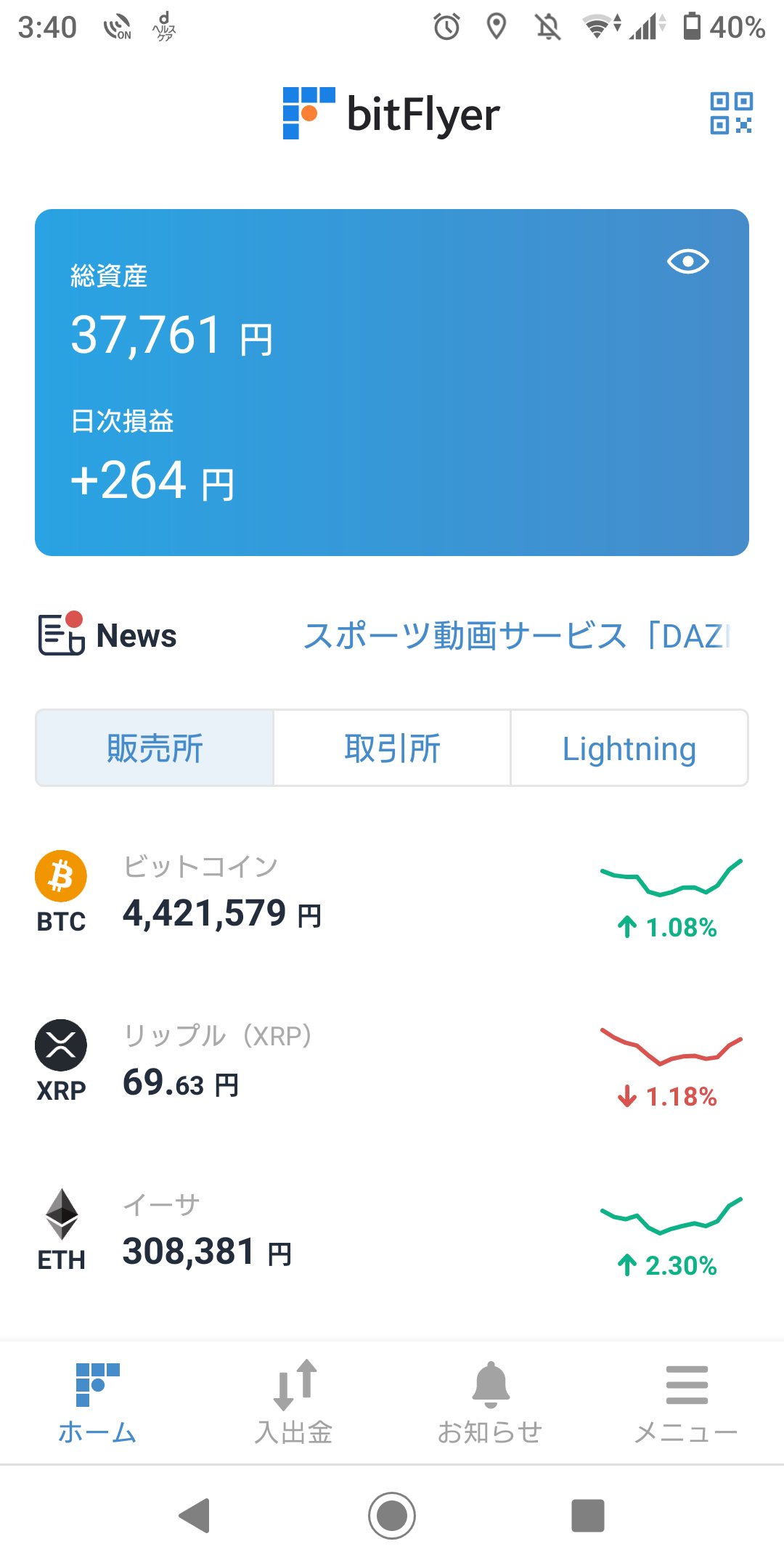Go to the ホーム tab
Image resolution: width=784 pixels, height=1568 pixels.
click(x=98, y=1402)
